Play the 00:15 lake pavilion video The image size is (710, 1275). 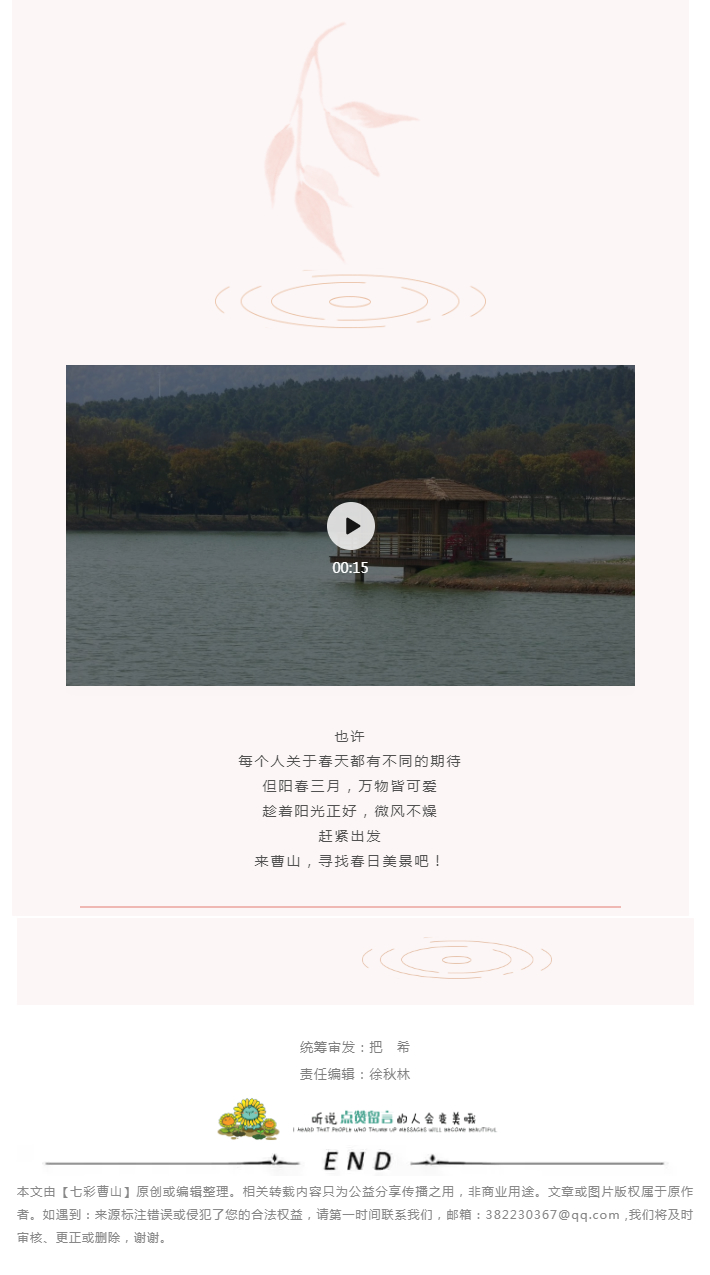pos(351,526)
